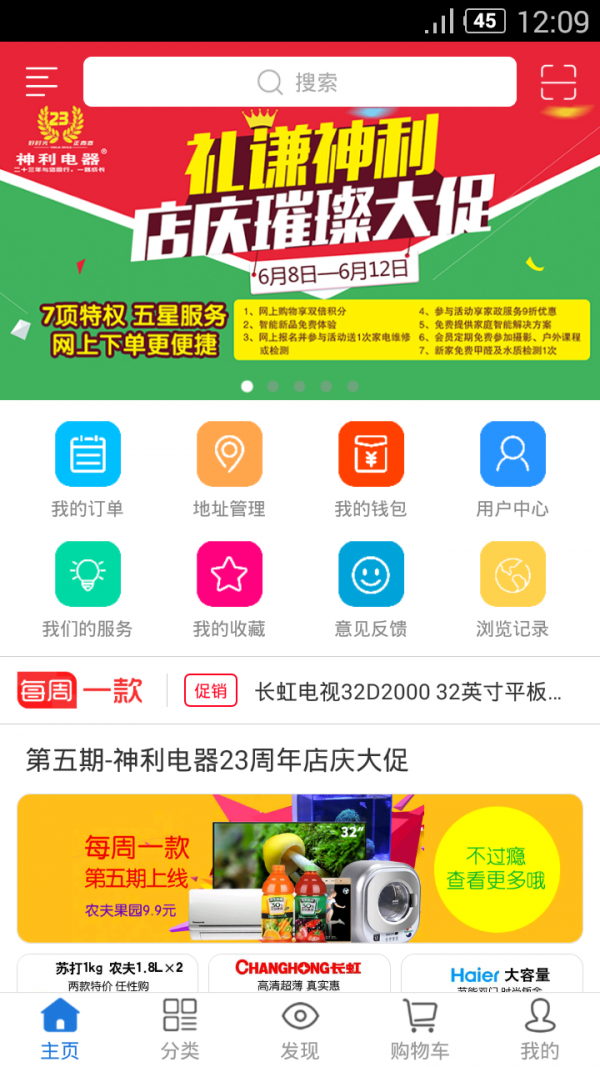Open the hamburger drawer menu
The height and width of the screenshot is (1067, 600).
pyautogui.click(x=42, y=82)
